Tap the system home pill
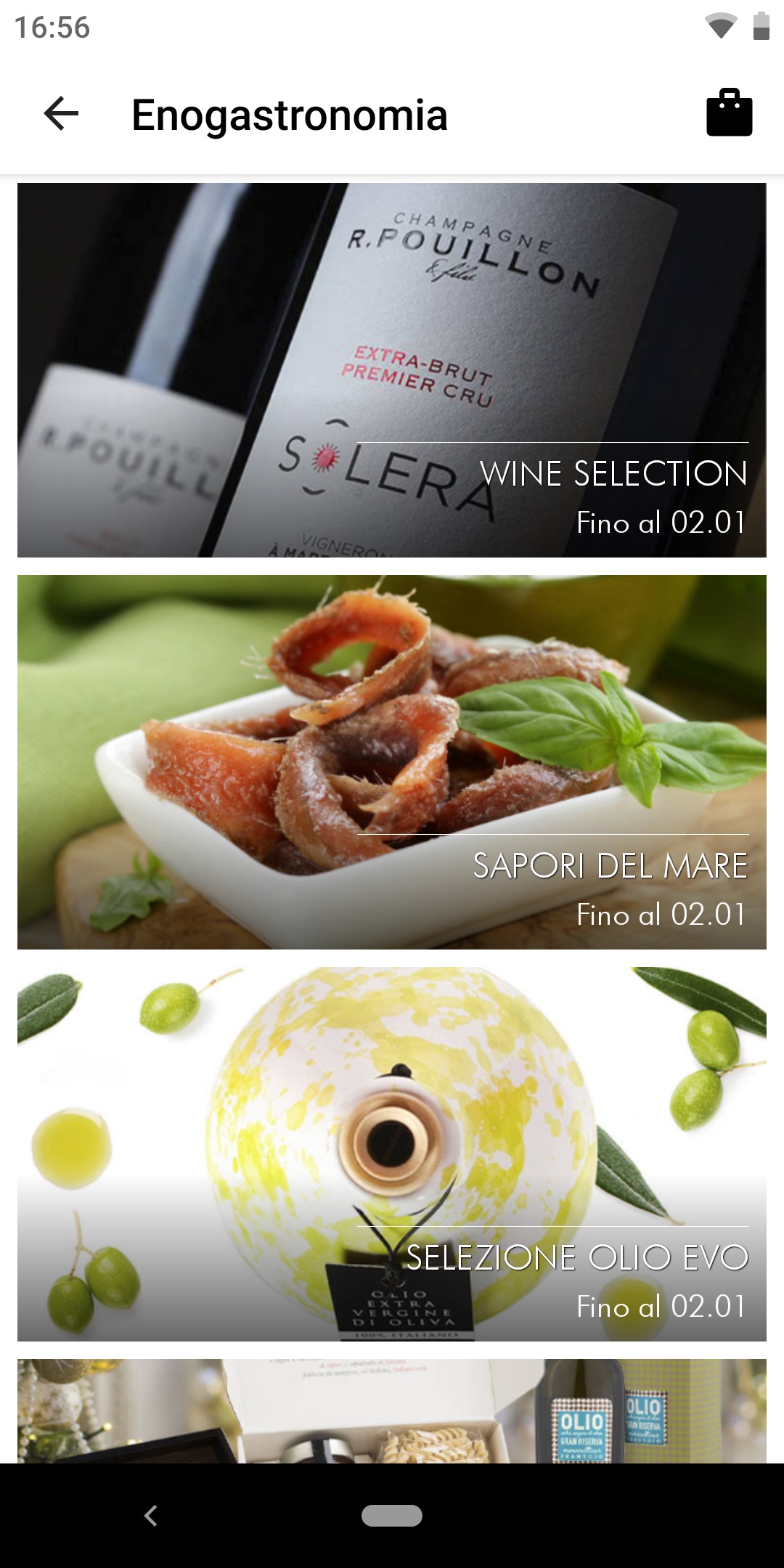 point(392,1516)
